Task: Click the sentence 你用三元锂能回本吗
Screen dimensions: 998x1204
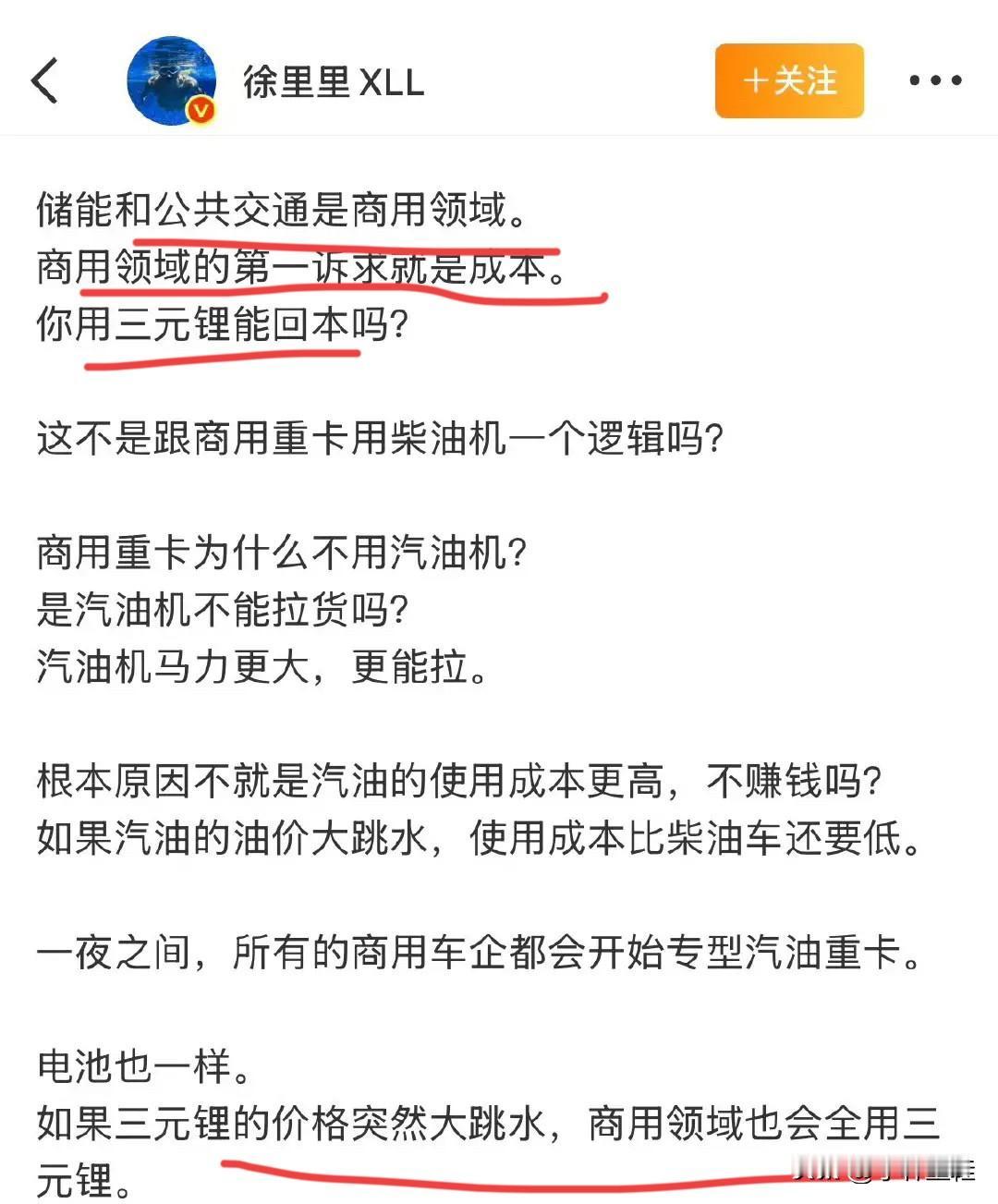Action: click(x=222, y=324)
